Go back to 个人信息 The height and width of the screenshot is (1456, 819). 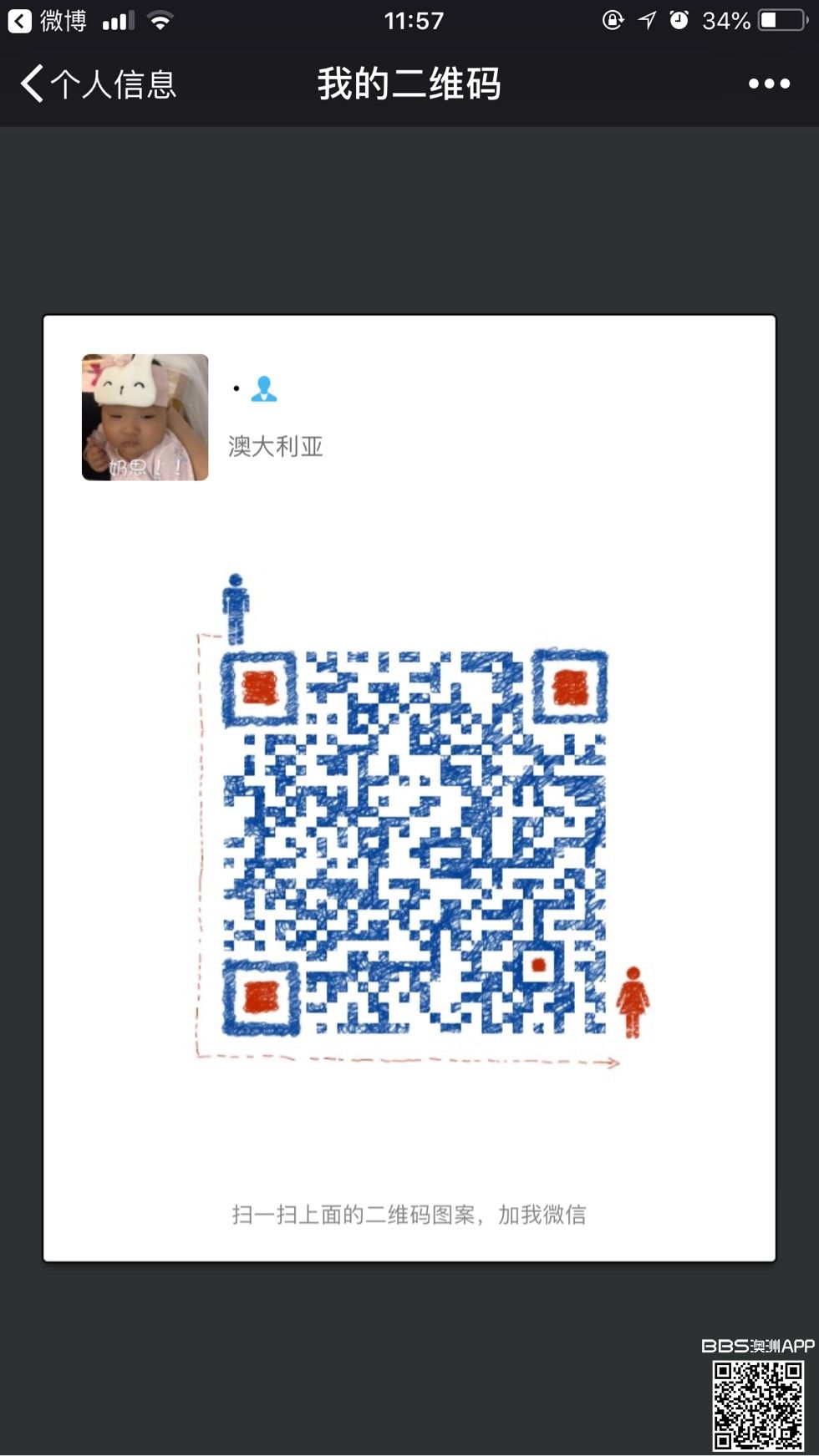[x=98, y=84]
